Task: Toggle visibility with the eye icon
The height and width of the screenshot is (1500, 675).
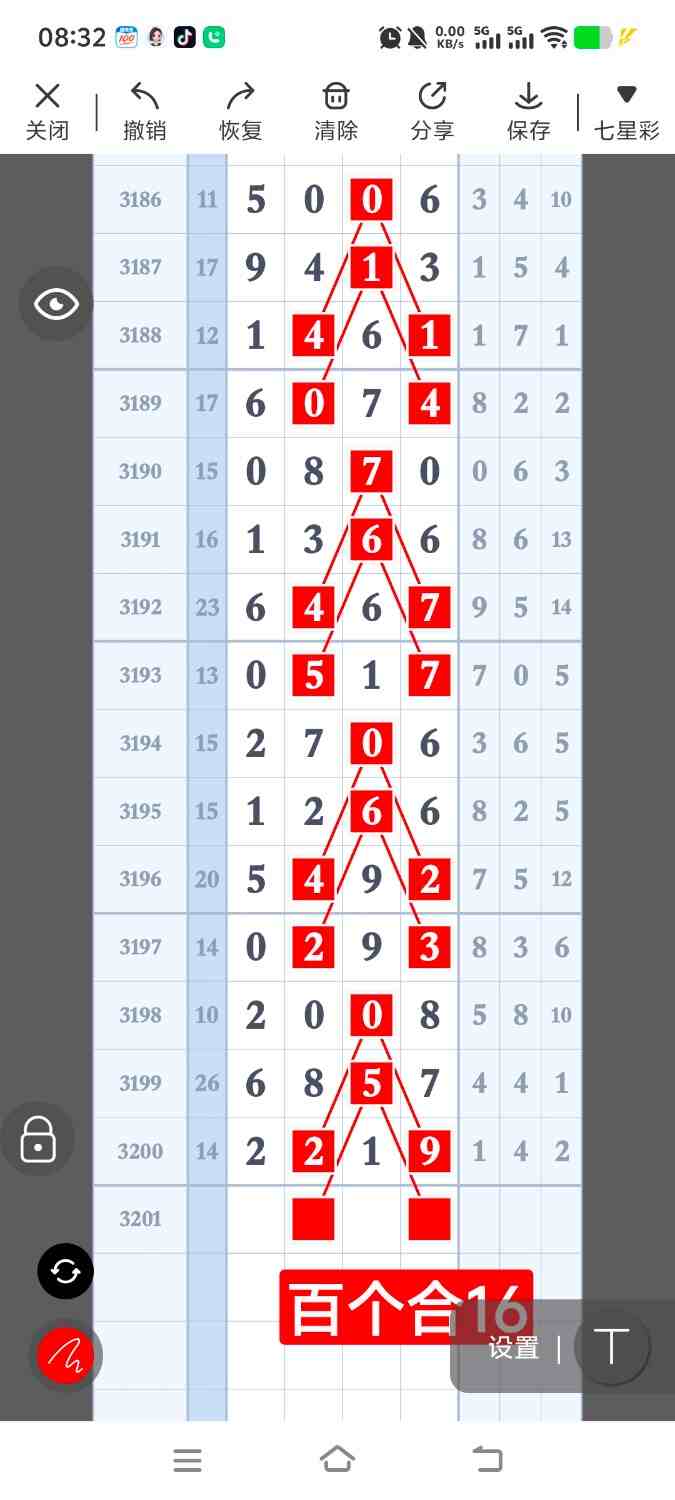Action: click(56, 304)
